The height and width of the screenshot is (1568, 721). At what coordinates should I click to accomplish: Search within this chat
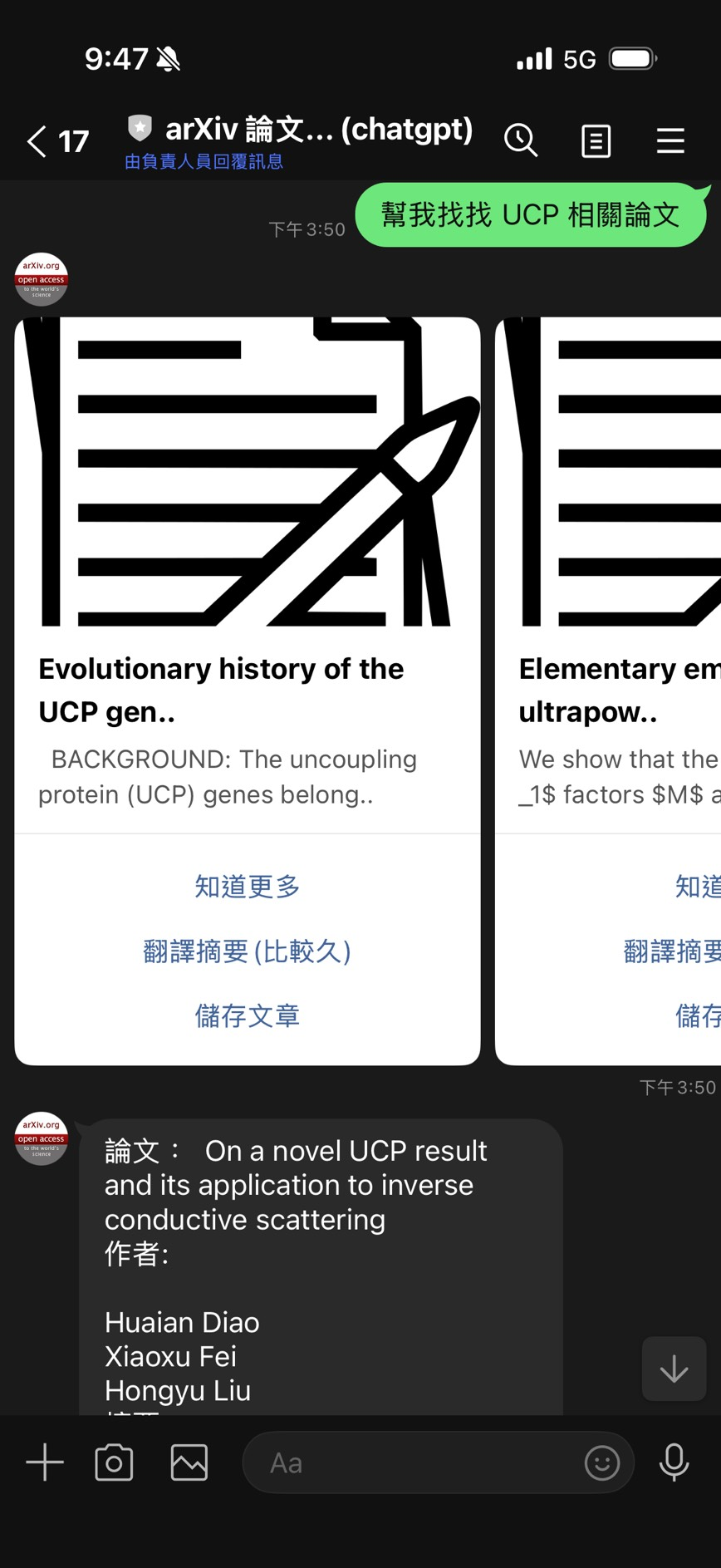tap(521, 140)
